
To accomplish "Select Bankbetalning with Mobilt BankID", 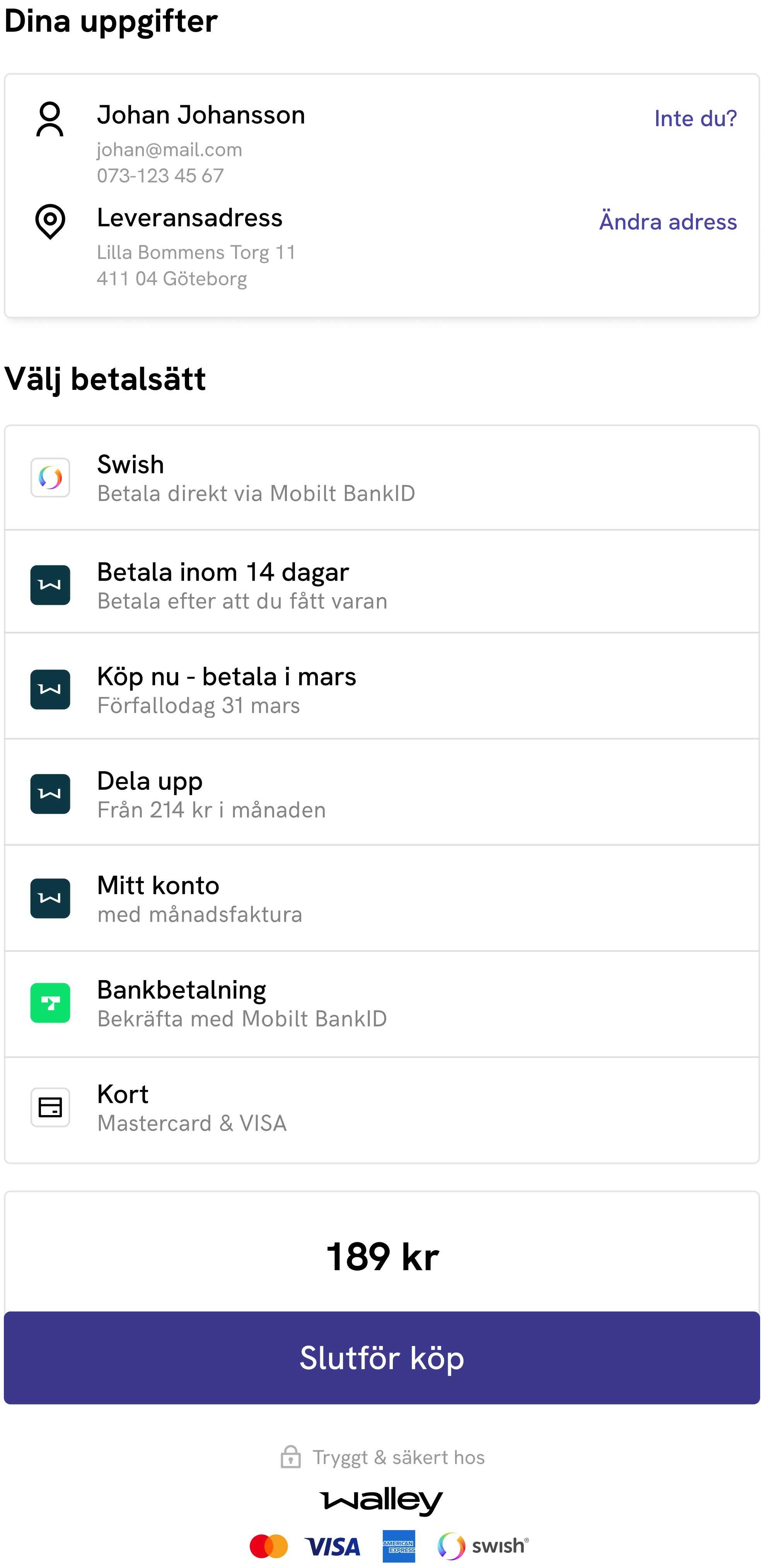I will tap(382, 1004).
